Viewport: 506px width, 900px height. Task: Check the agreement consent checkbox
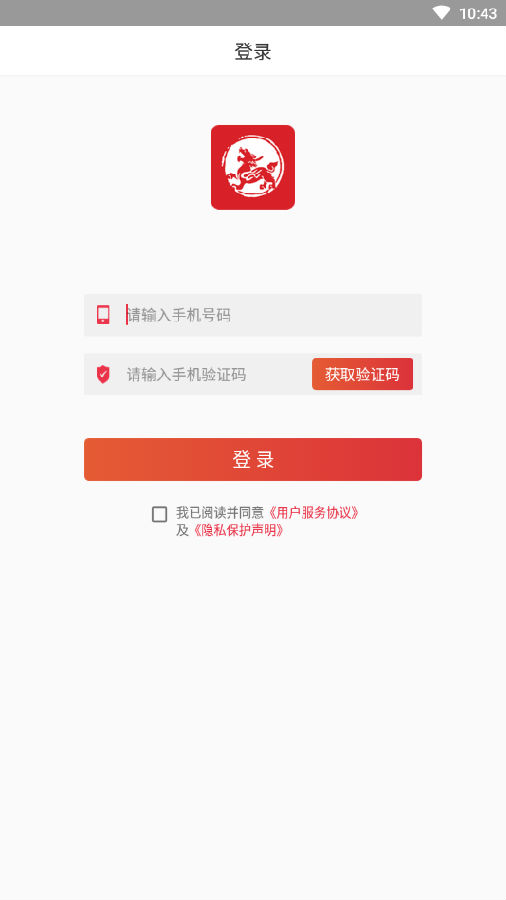159,514
